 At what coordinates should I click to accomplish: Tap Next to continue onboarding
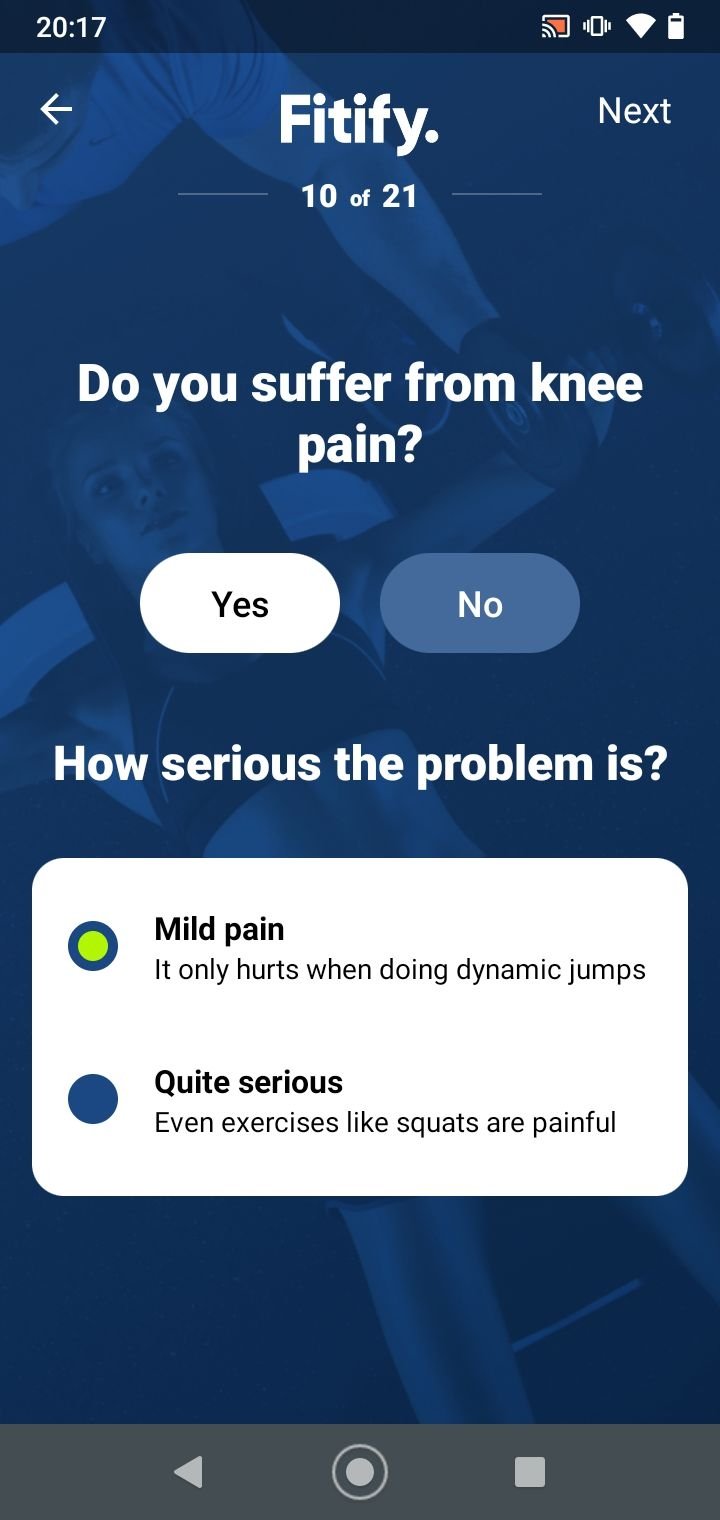point(634,110)
